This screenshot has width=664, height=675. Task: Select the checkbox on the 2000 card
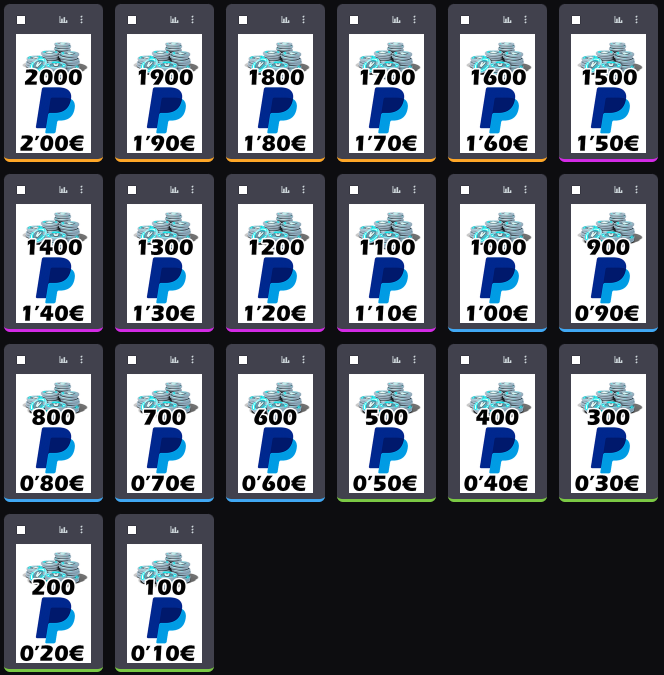(x=21, y=20)
